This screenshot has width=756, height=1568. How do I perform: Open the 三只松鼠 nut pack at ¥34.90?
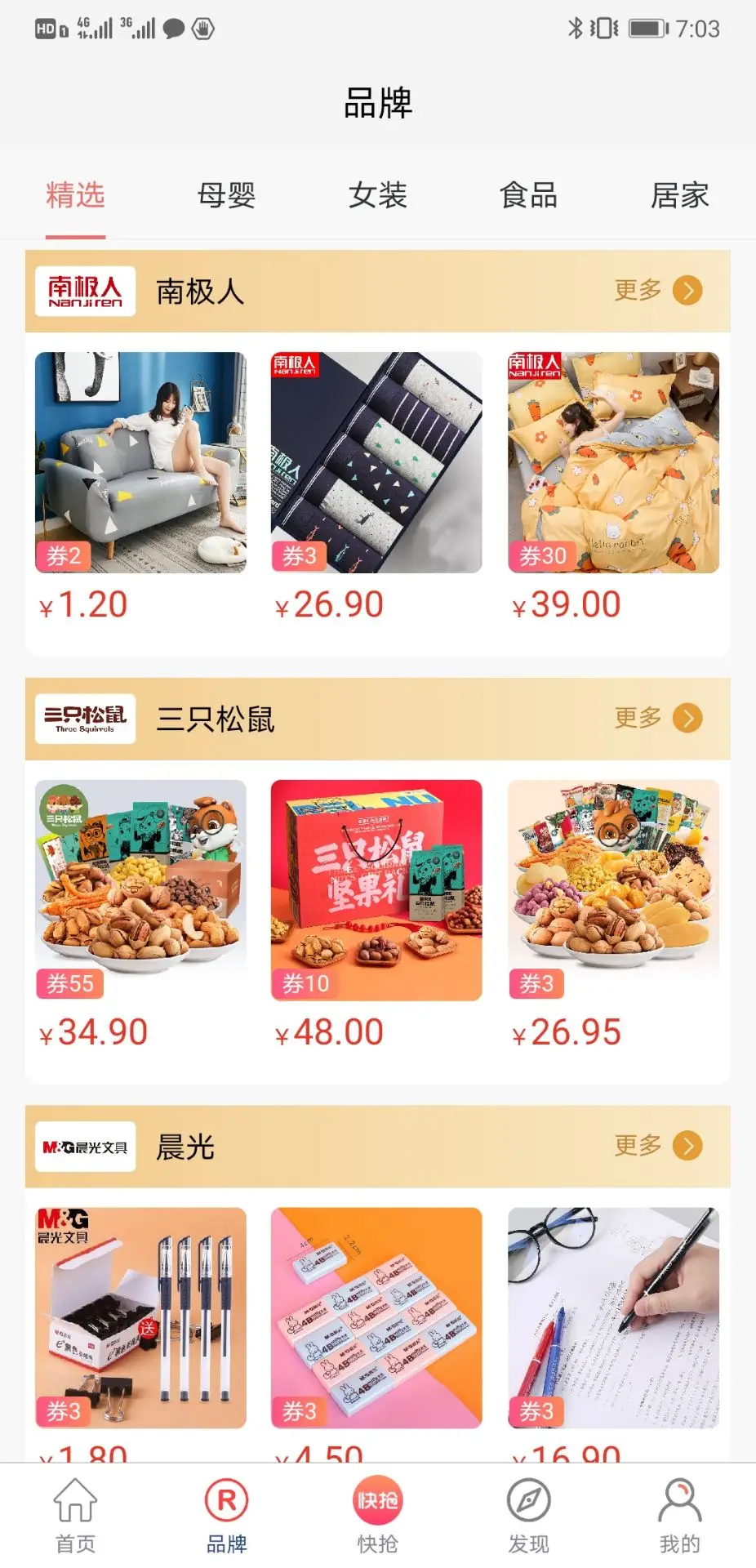[140, 890]
